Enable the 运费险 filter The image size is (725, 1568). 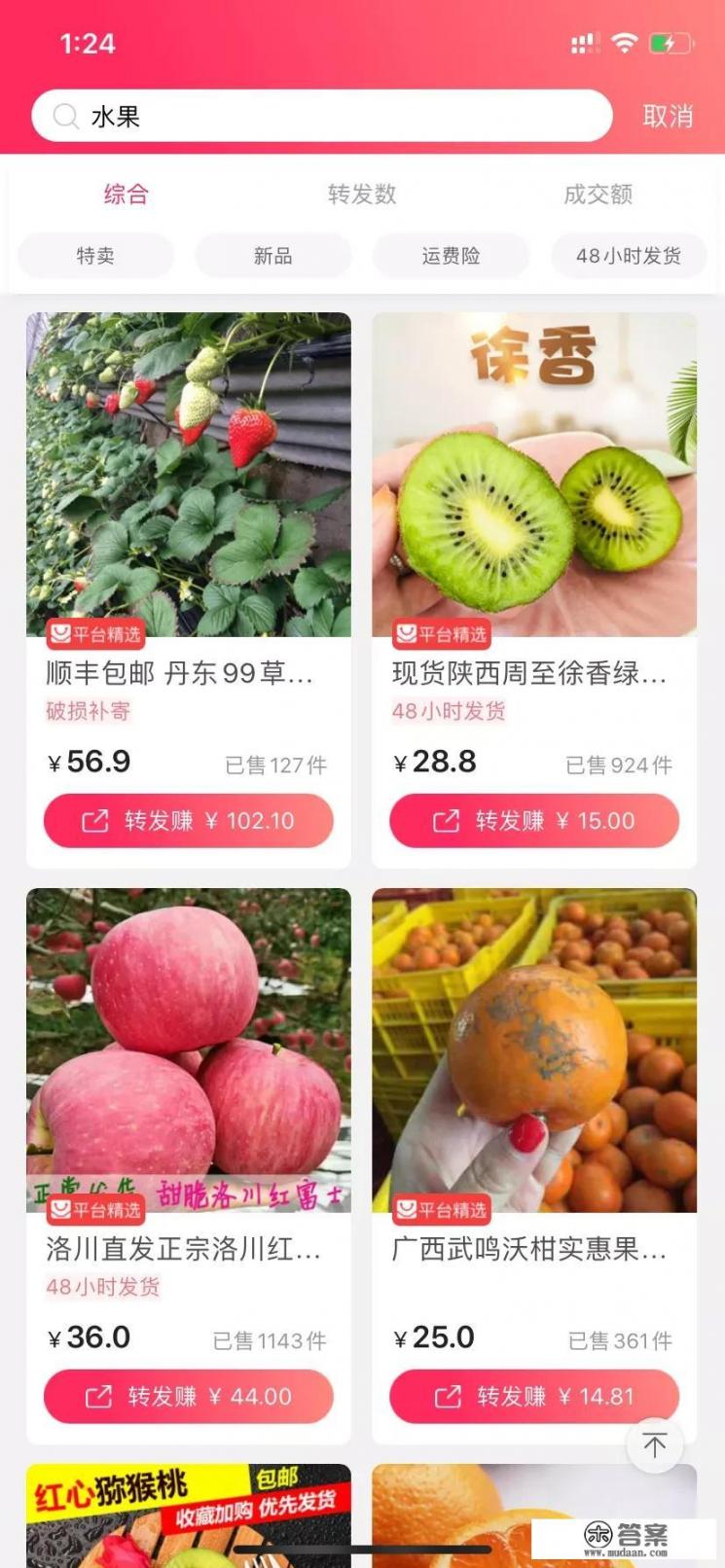[x=452, y=256]
